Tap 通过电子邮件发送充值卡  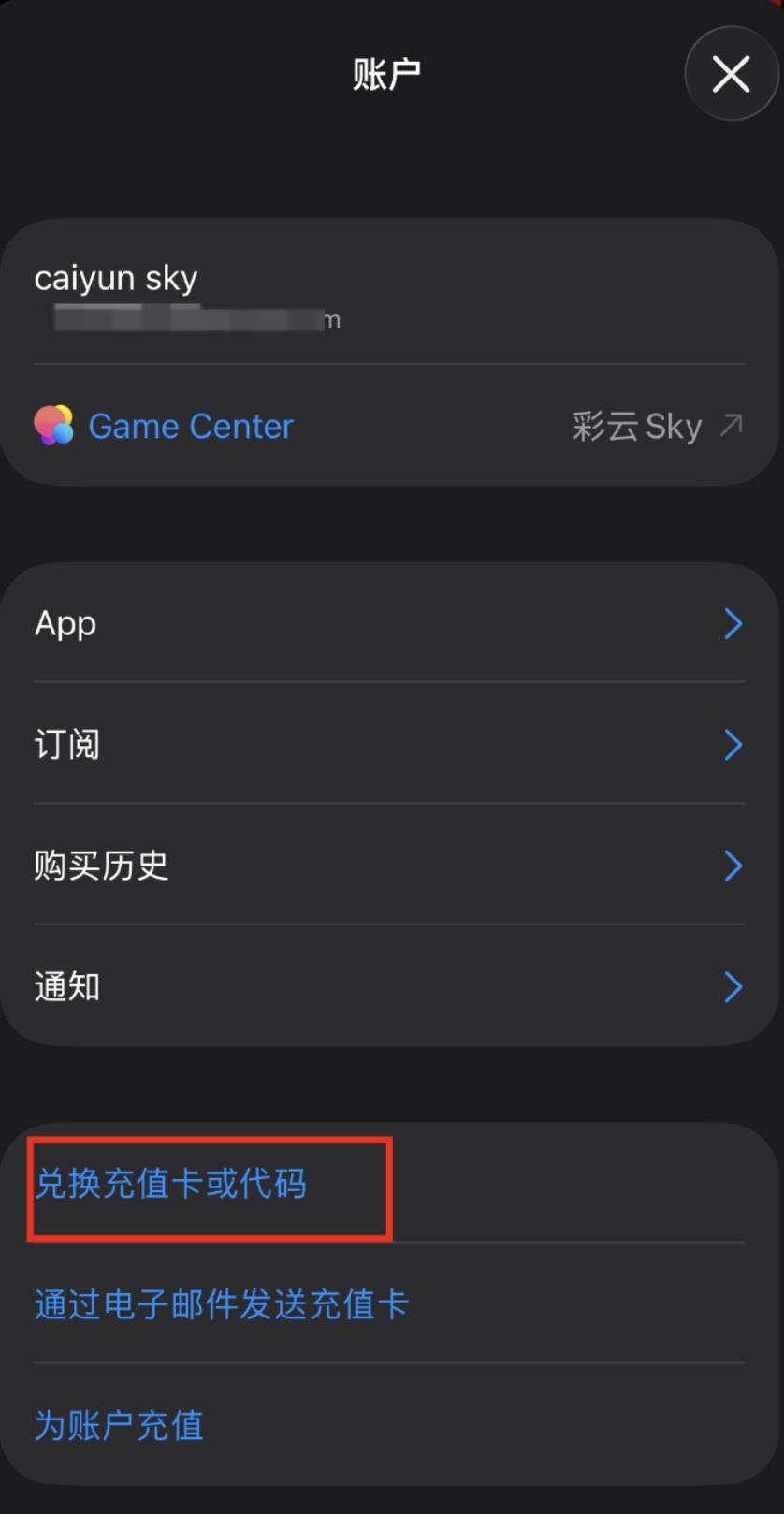coord(220,1304)
